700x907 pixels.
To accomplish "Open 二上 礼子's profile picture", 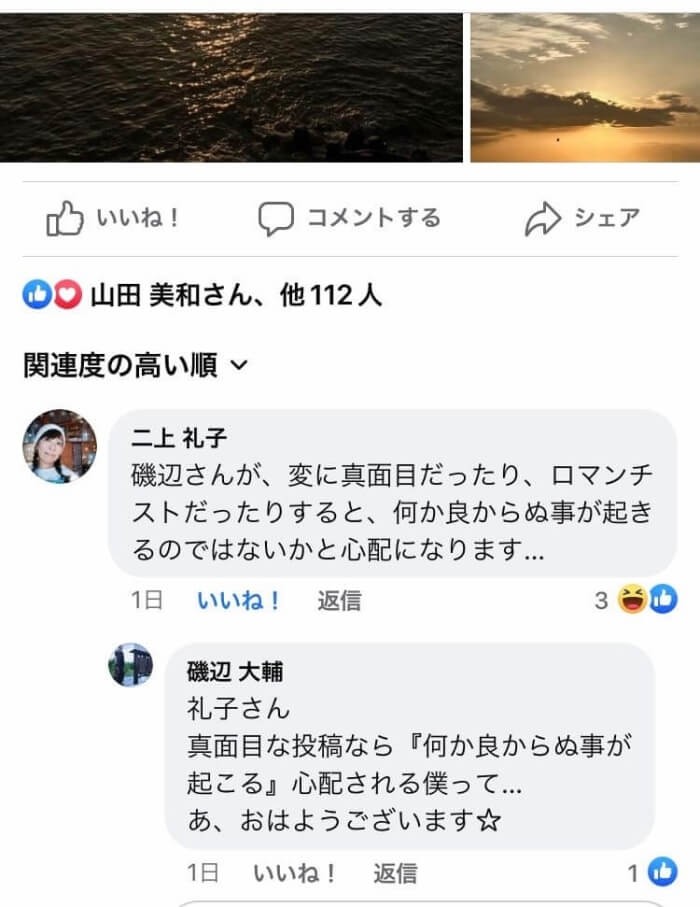I will tap(60, 446).
